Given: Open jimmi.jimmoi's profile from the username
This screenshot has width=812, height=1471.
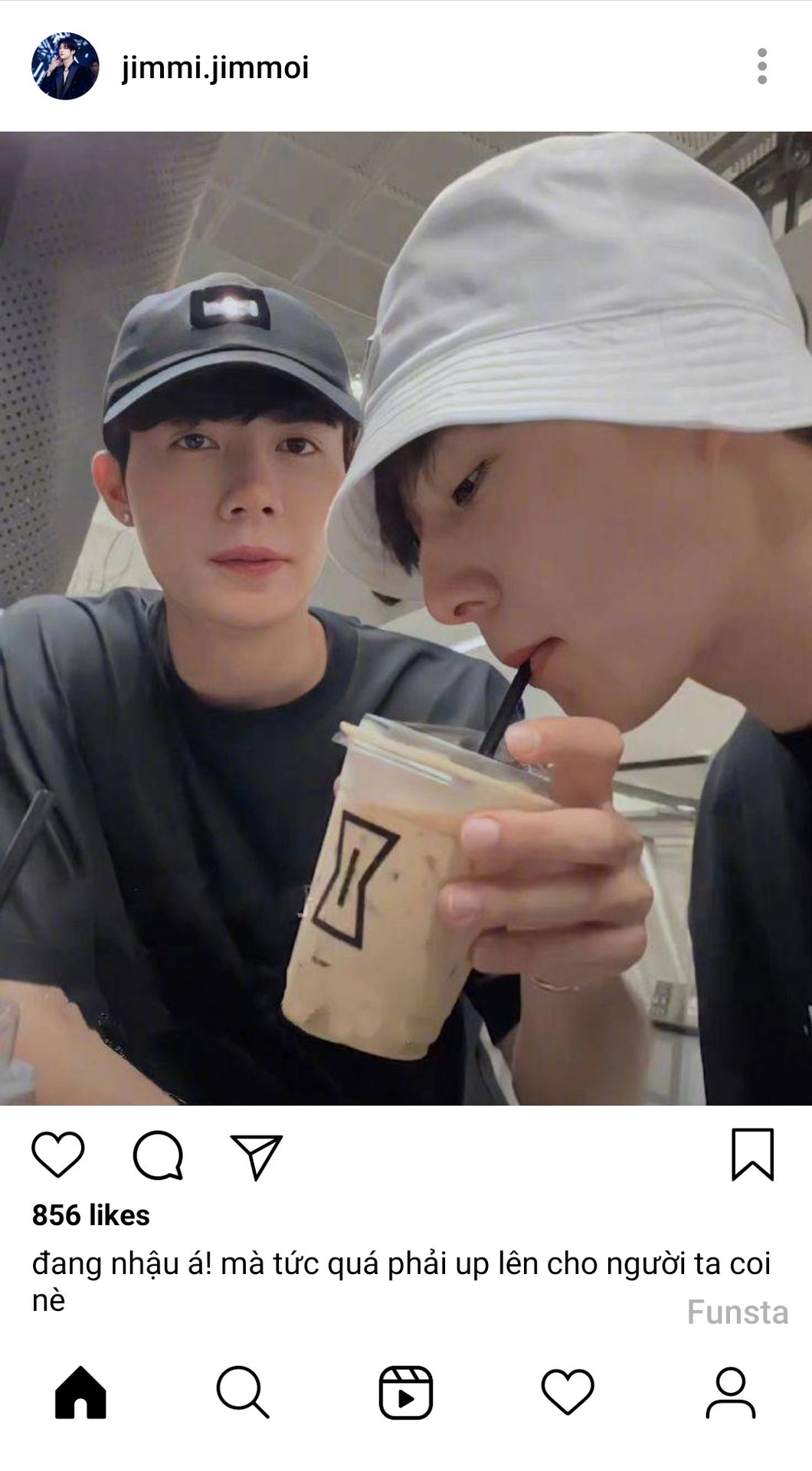Looking at the screenshot, I should tap(215, 68).
